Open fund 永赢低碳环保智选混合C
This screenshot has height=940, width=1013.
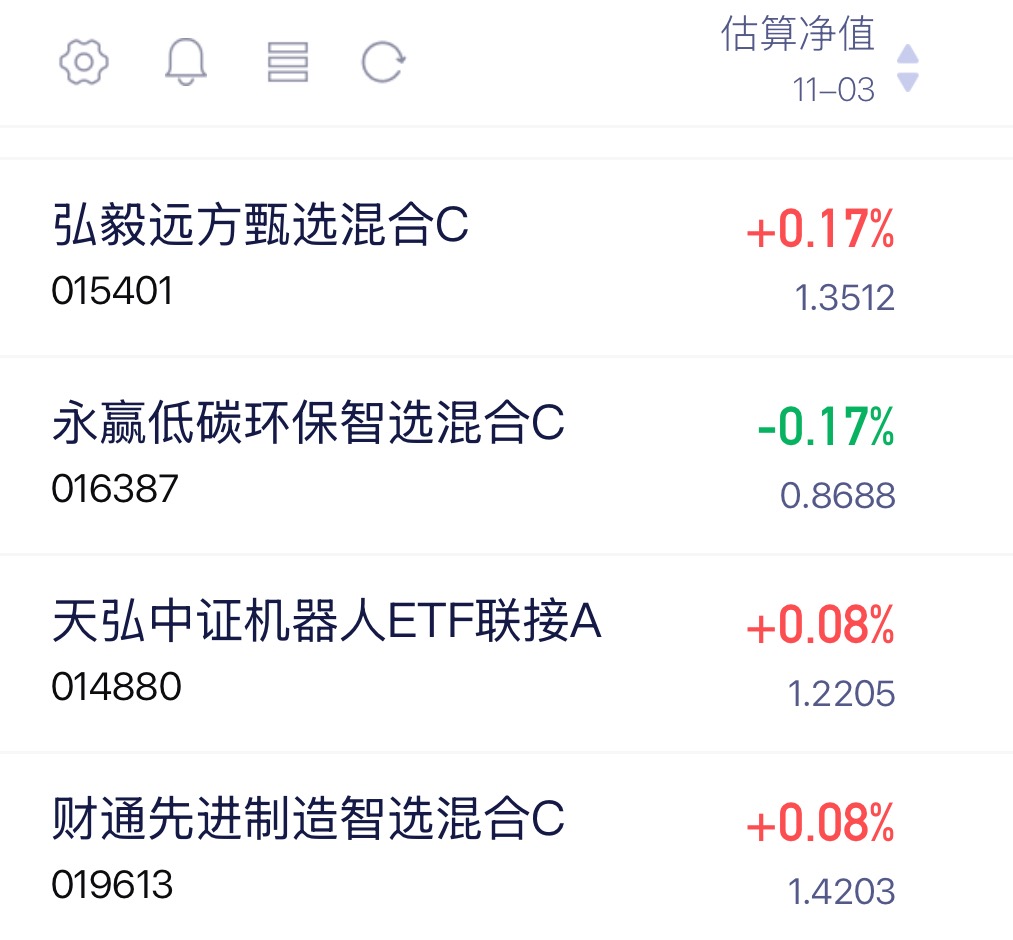(x=506, y=455)
